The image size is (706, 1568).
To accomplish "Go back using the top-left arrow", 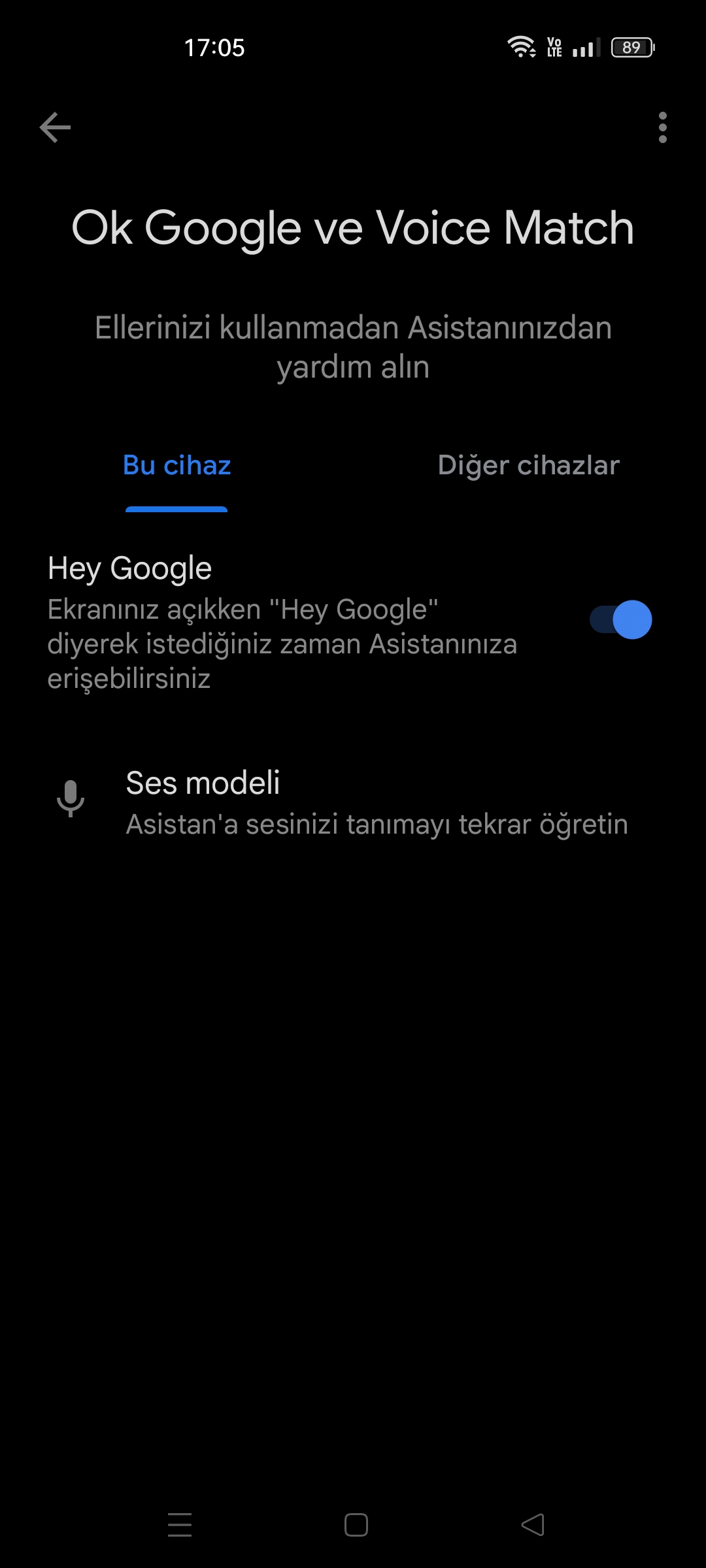I will (x=55, y=127).
